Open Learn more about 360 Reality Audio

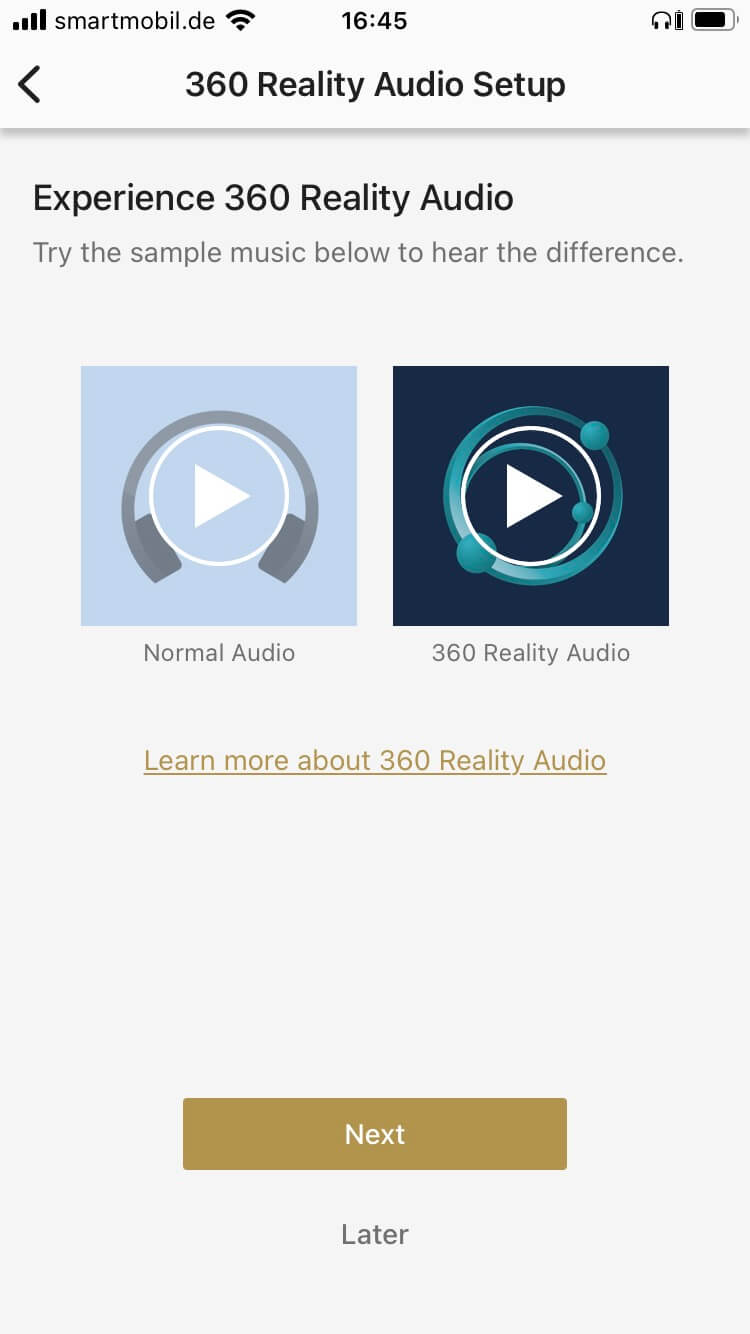tap(375, 761)
